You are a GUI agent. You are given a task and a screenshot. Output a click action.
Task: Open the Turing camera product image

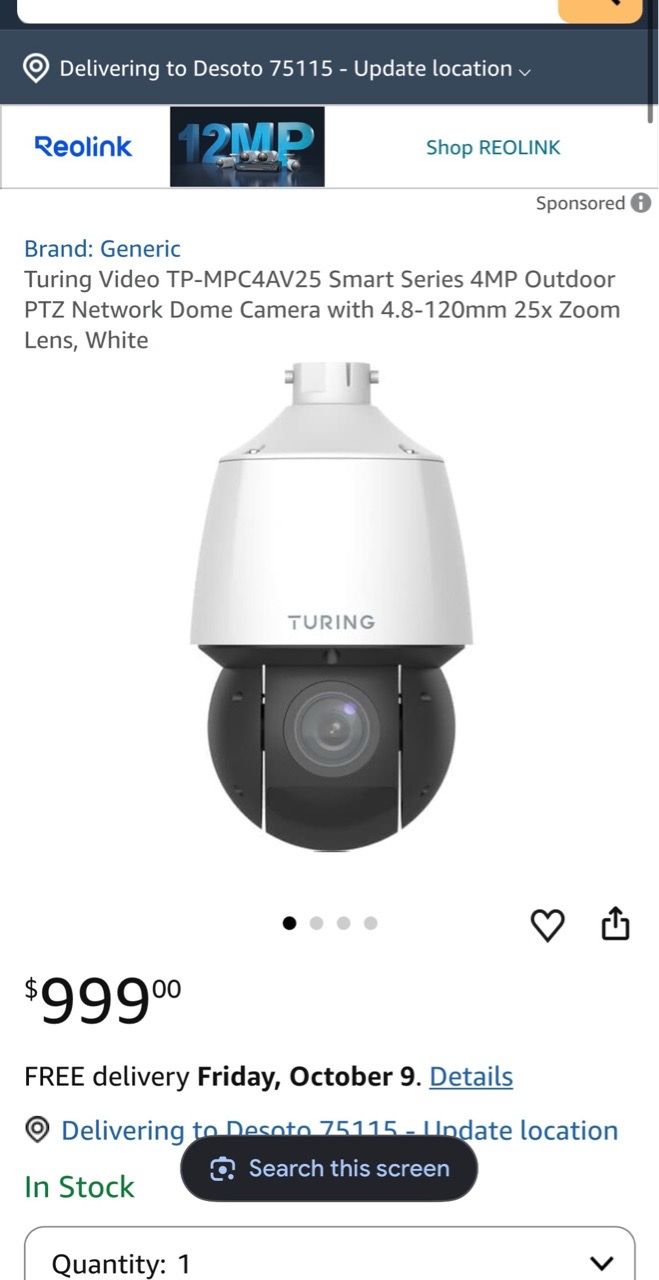click(x=331, y=607)
